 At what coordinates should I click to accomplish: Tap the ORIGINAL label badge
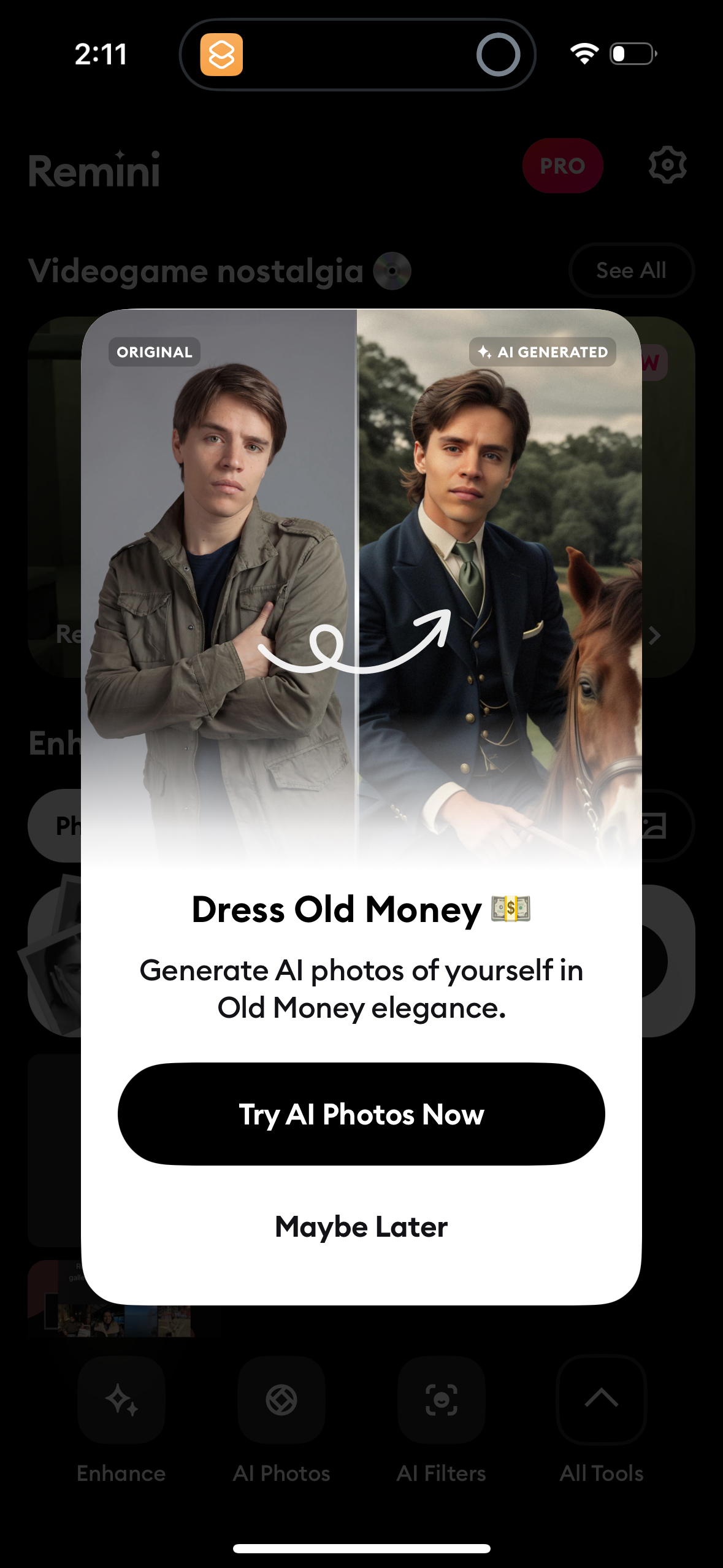154,352
